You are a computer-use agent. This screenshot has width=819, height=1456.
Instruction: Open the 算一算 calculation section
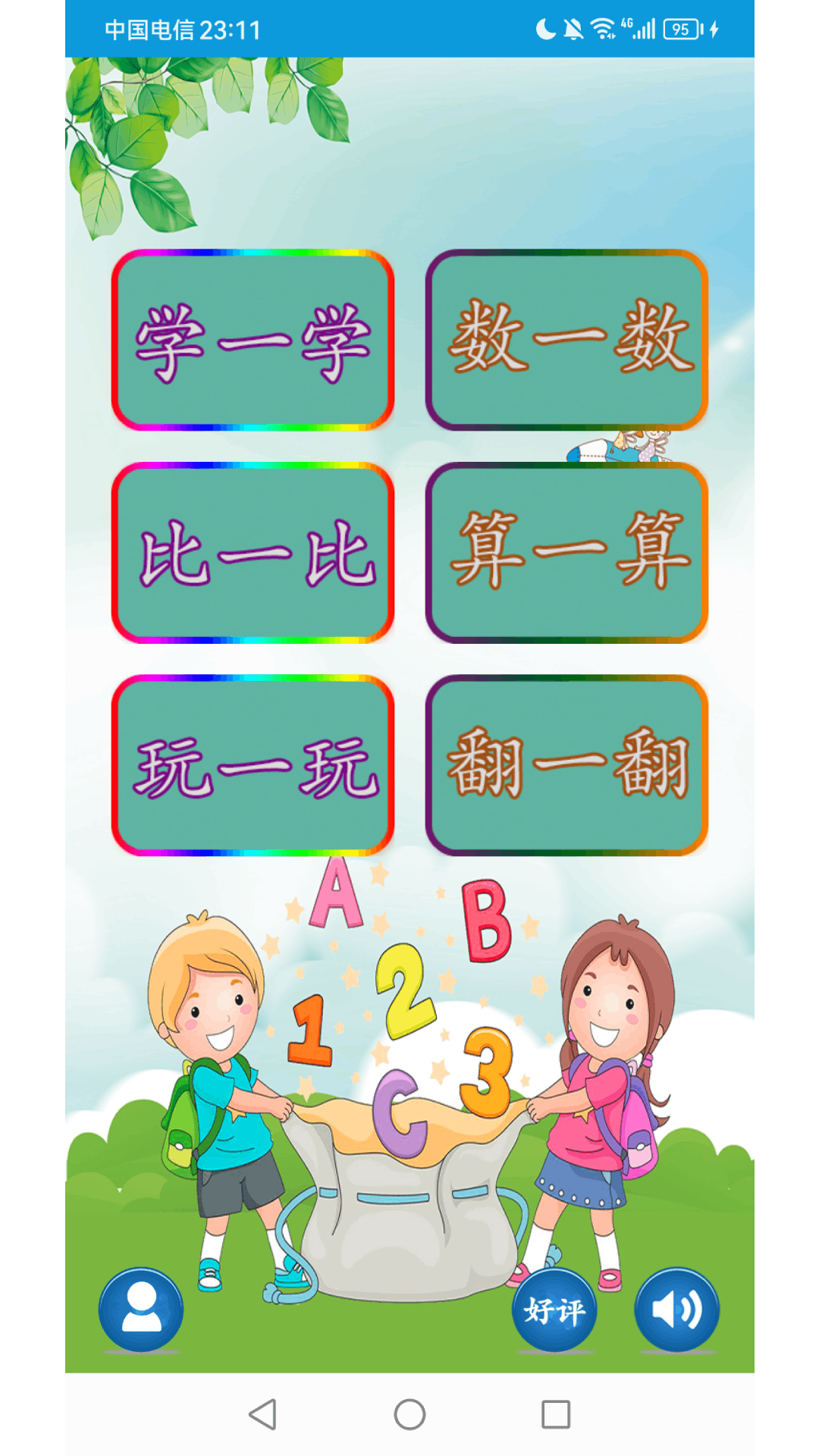[566, 553]
